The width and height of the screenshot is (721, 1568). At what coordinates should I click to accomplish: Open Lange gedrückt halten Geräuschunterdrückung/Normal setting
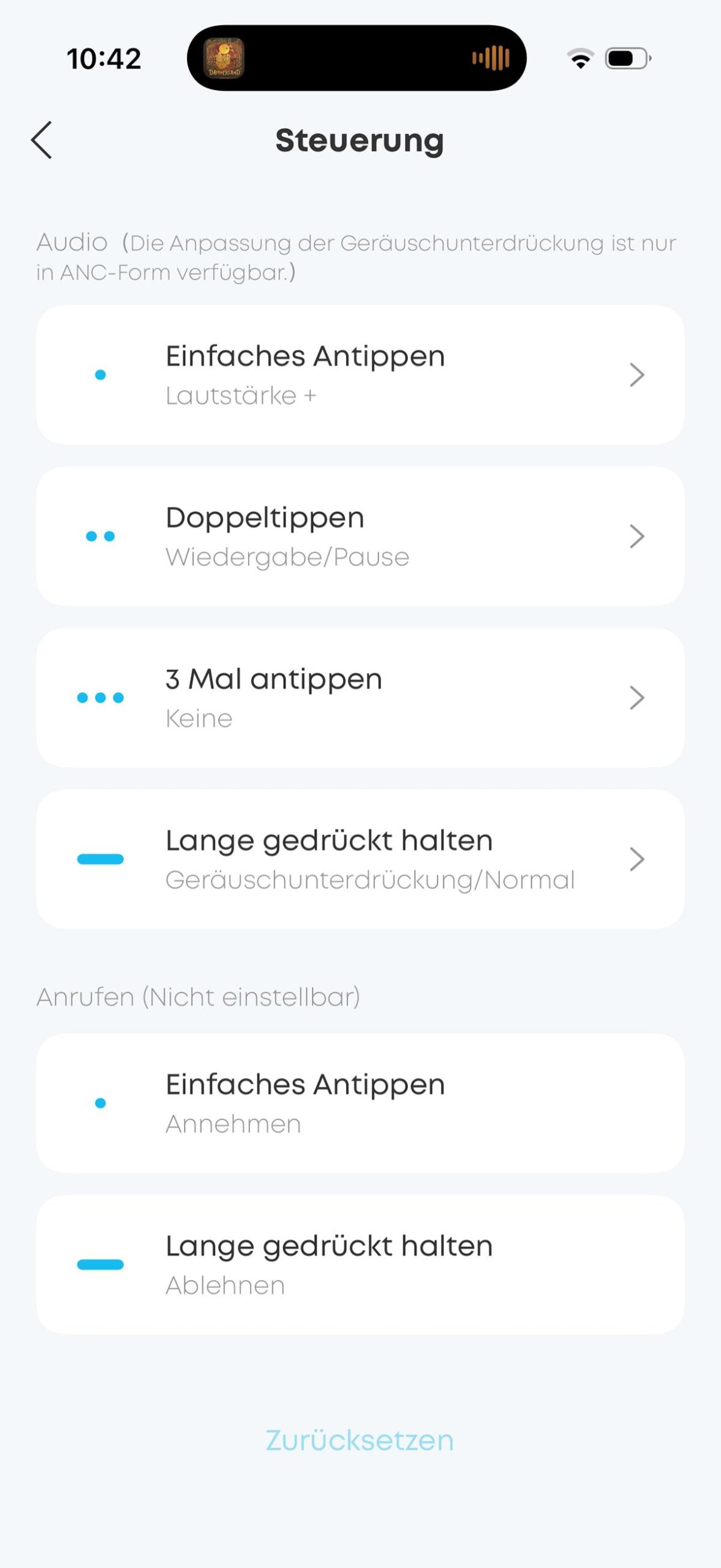click(x=360, y=859)
